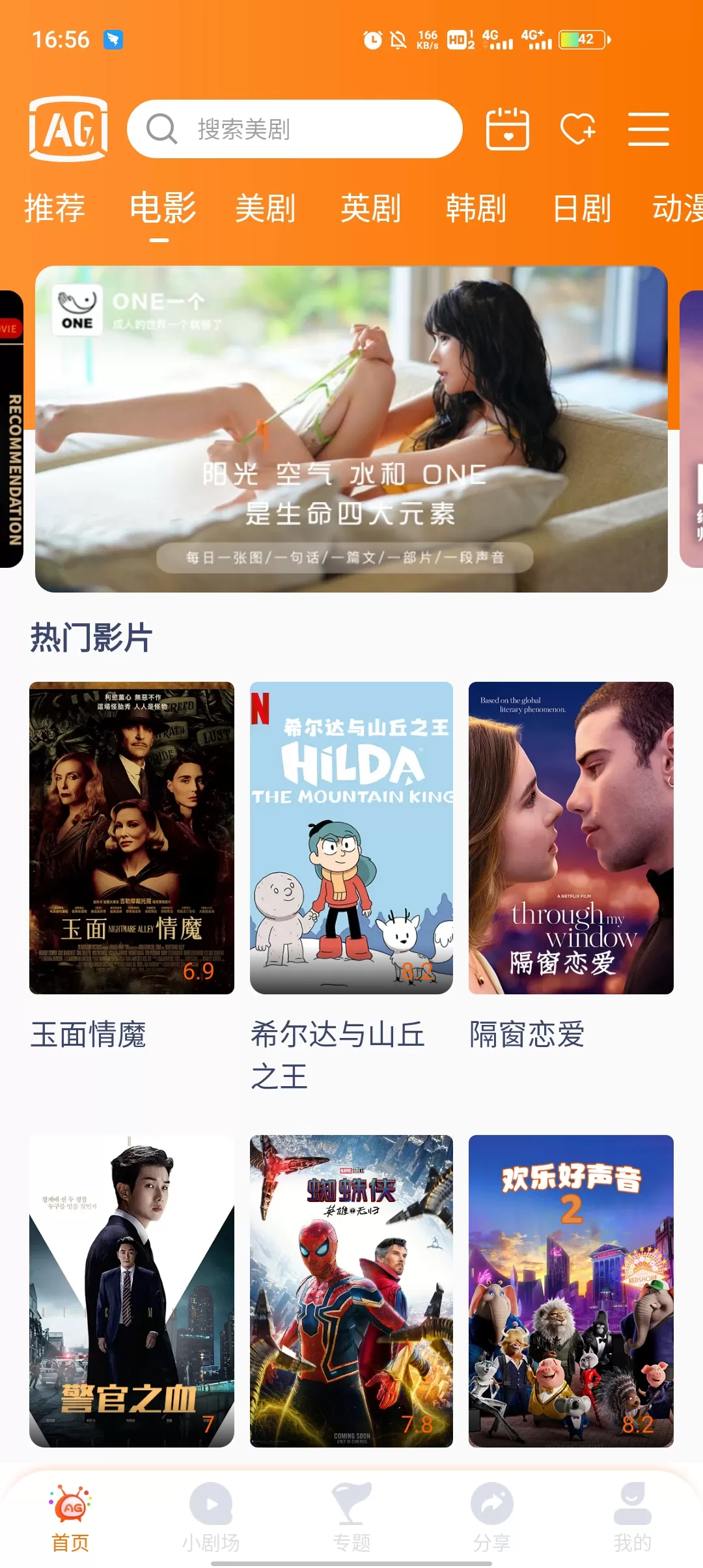The width and height of the screenshot is (703, 1568).
Task: Open the hamburger menu
Action: [648, 129]
